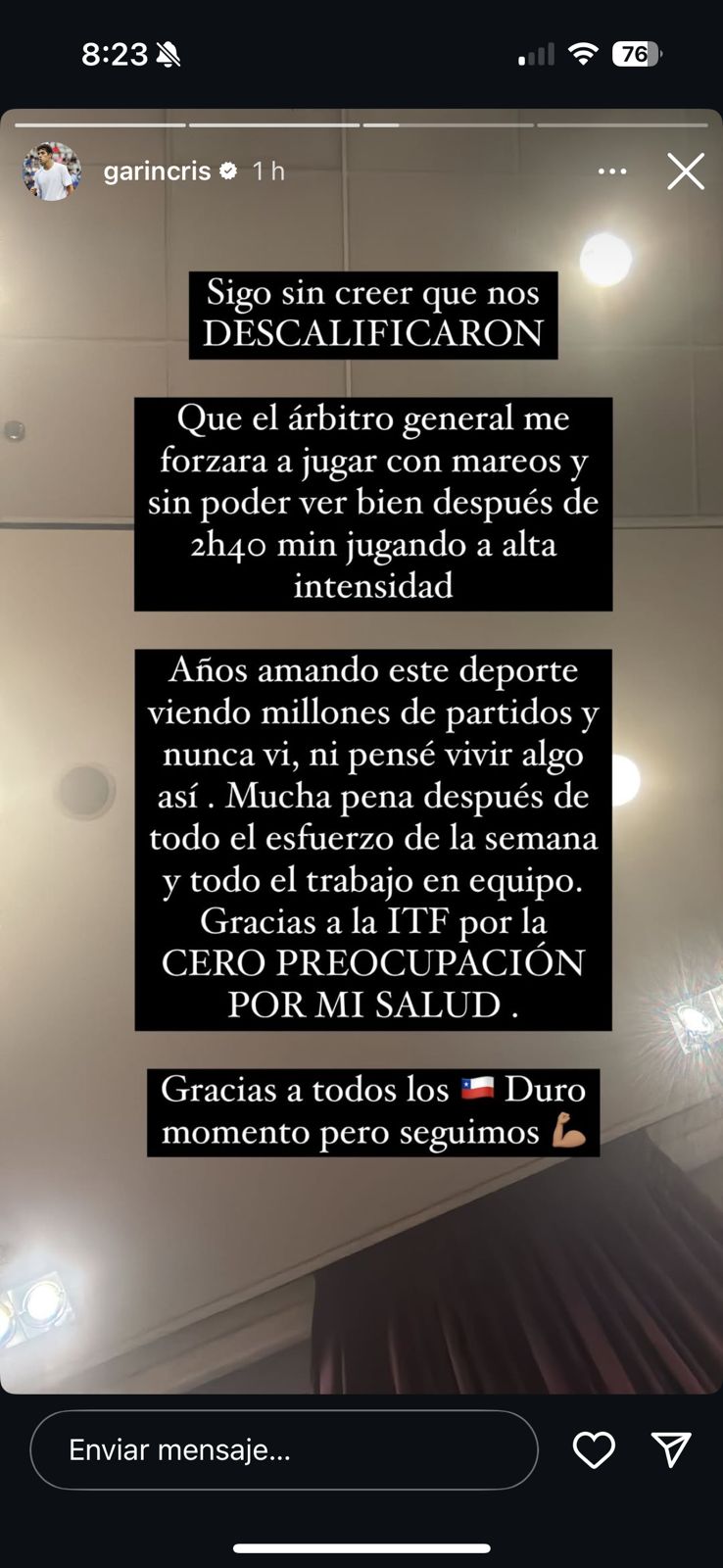Image resolution: width=723 pixels, height=1568 pixels.
Task: Close the story viewer
Action: 686,171
